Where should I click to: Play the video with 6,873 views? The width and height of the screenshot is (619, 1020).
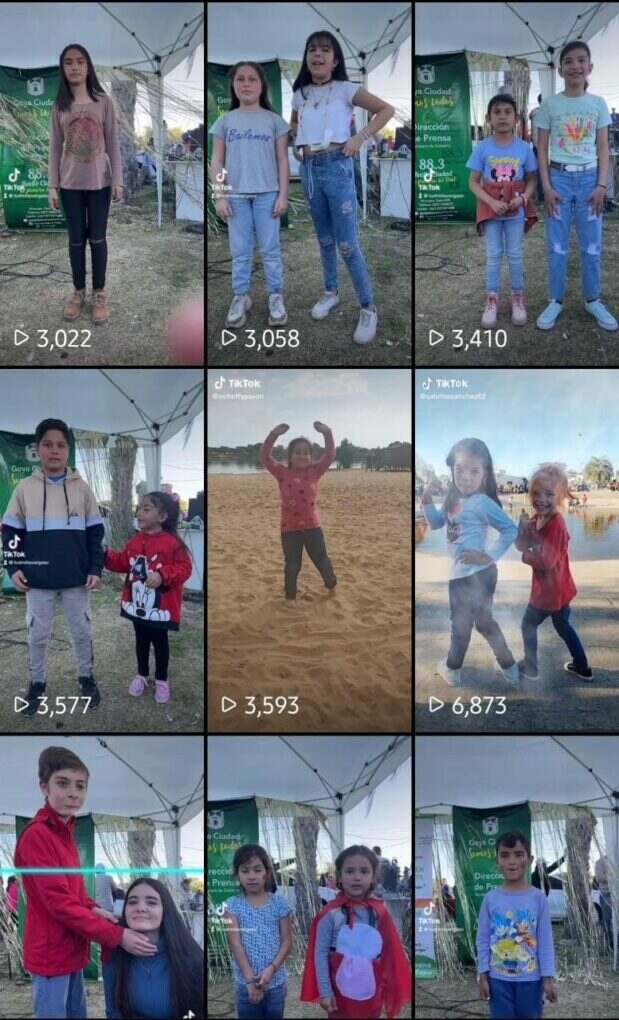(x=516, y=550)
